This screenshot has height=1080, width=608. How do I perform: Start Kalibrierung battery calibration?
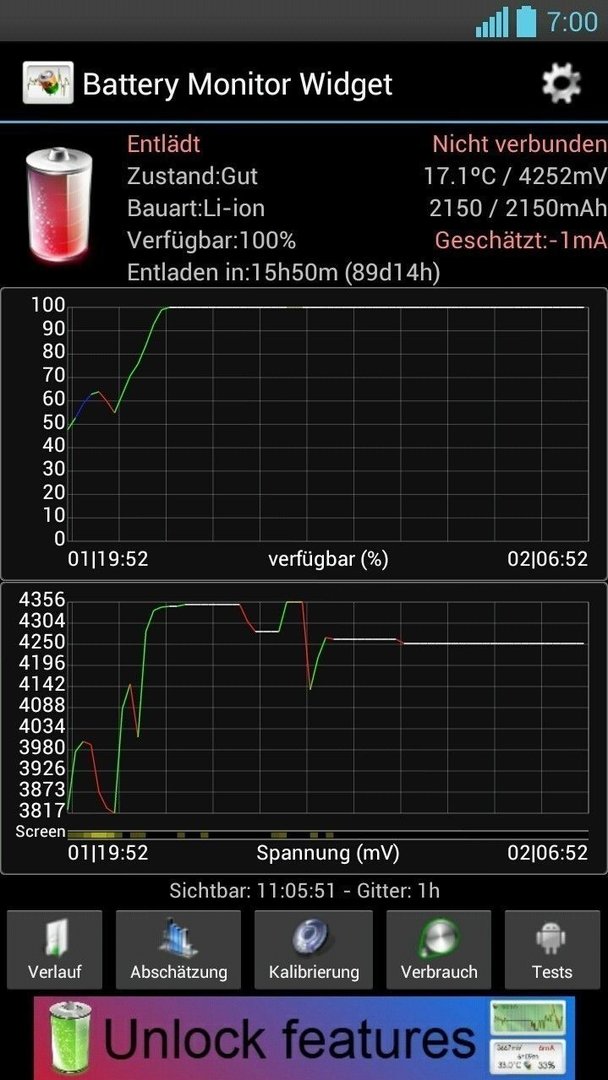coord(314,949)
